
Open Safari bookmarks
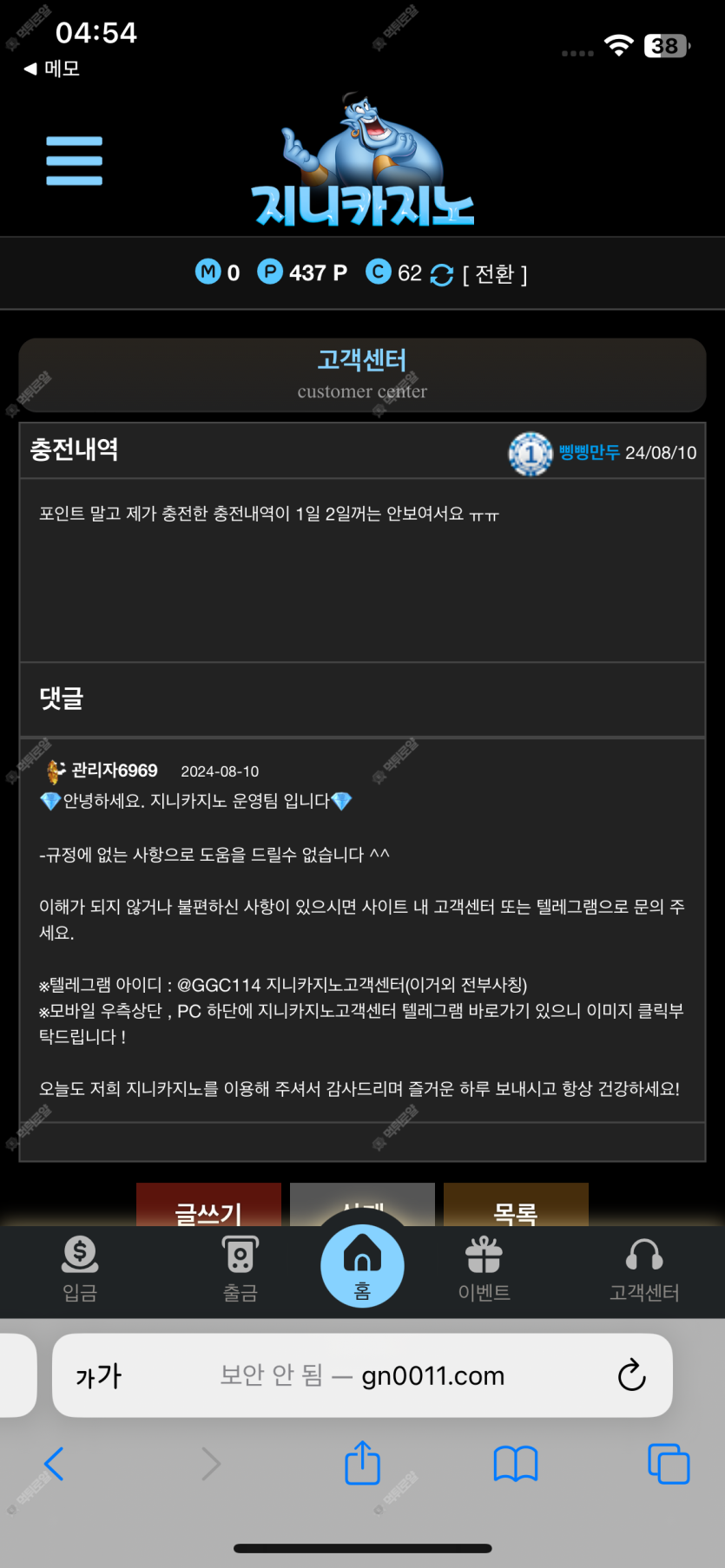(x=516, y=1464)
